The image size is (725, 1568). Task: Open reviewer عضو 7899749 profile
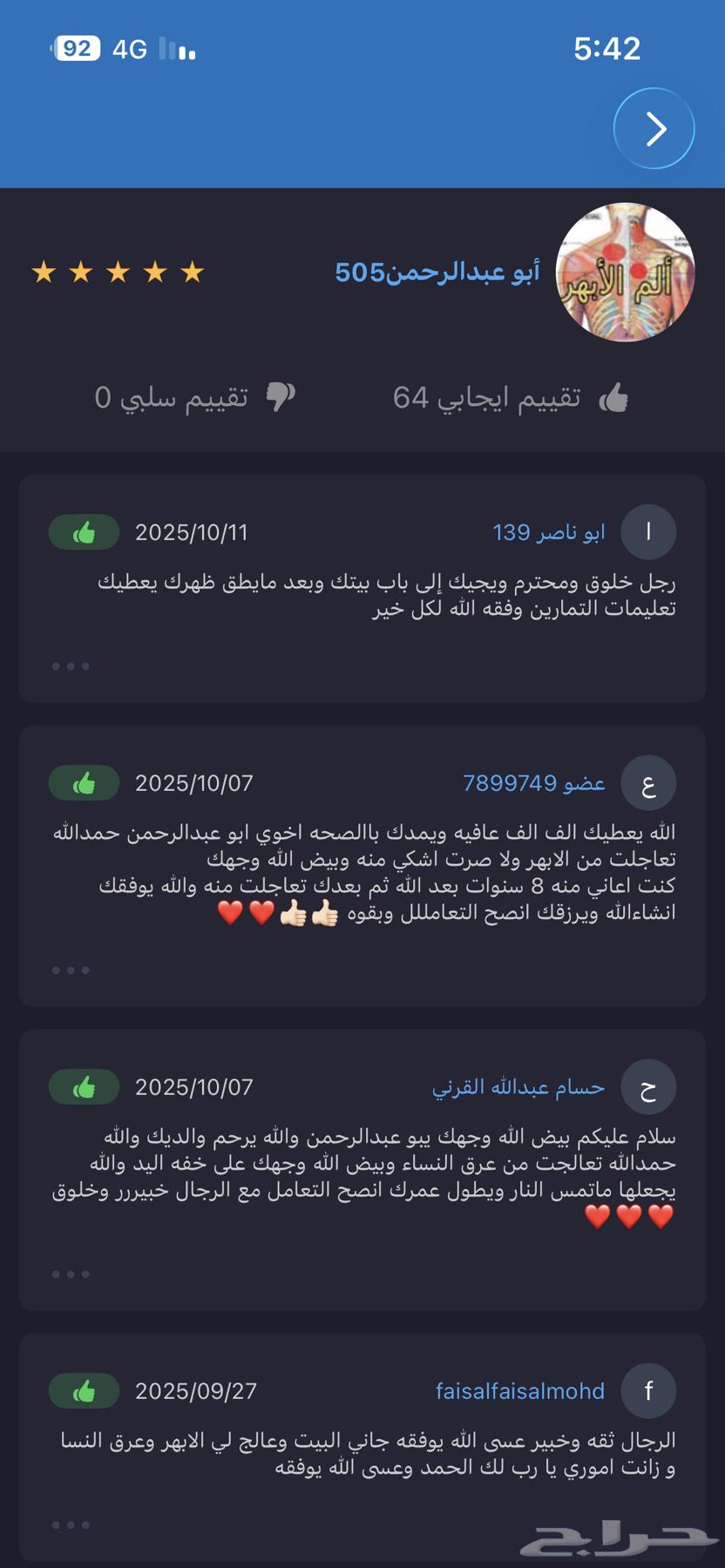click(x=534, y=783)
